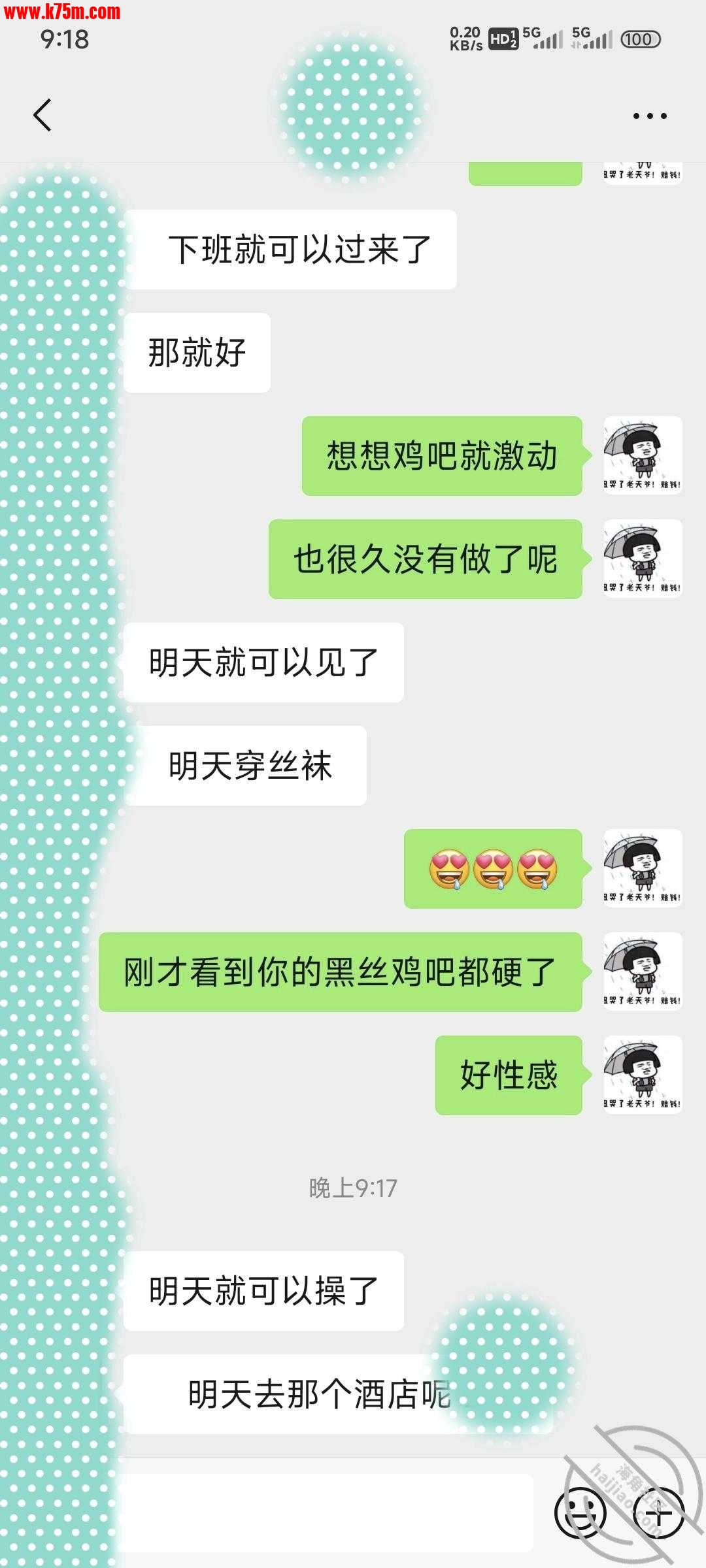Focus the message input field
Screen dimensions: 706x1568
pos(327,1512)
